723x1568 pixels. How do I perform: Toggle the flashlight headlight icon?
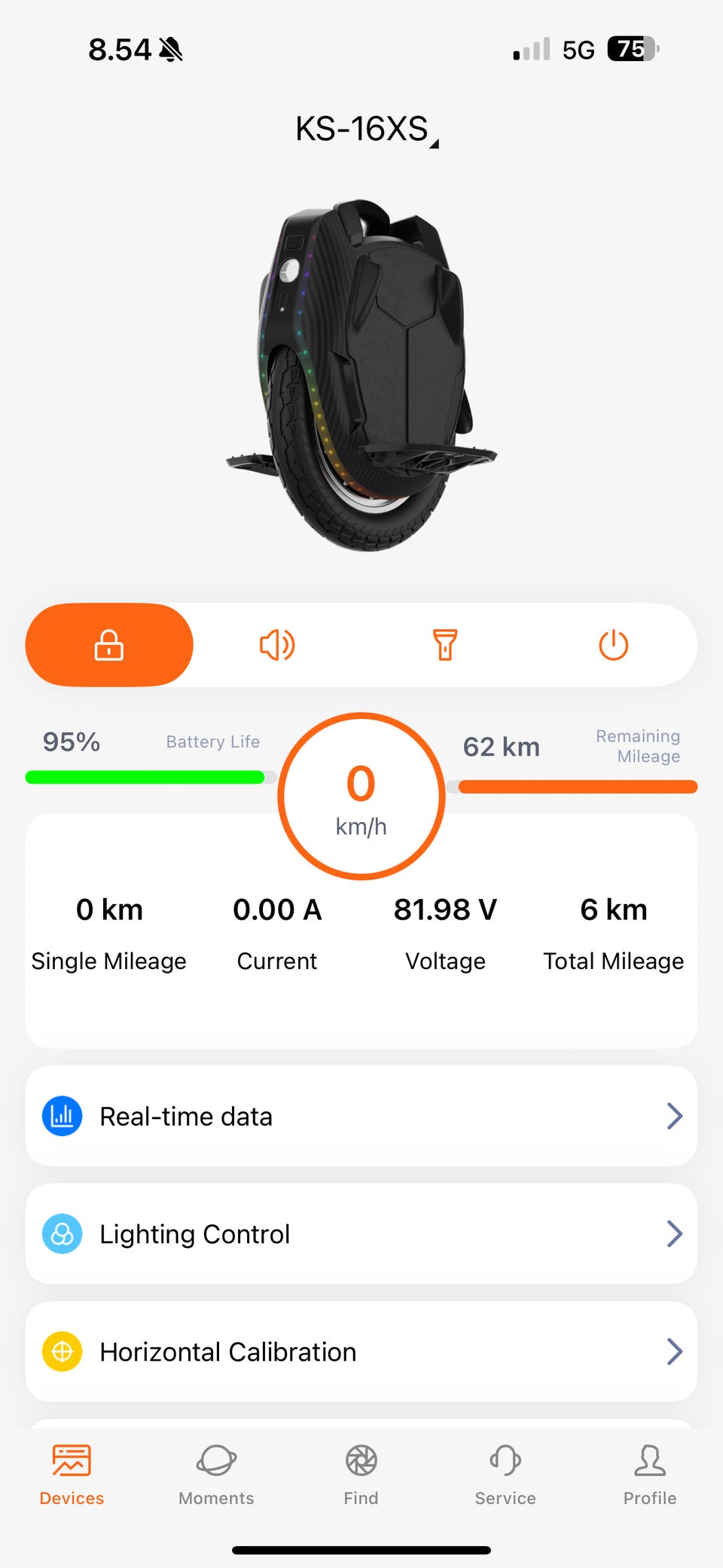(x=445, y=645)
